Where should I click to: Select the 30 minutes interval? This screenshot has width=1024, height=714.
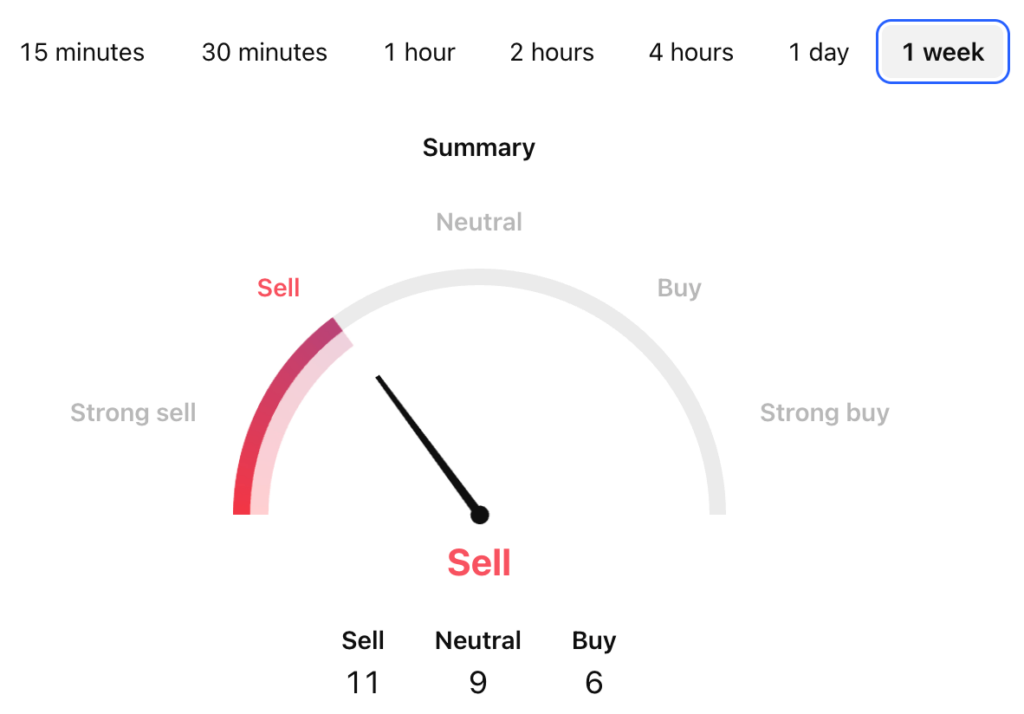(264, 52)
